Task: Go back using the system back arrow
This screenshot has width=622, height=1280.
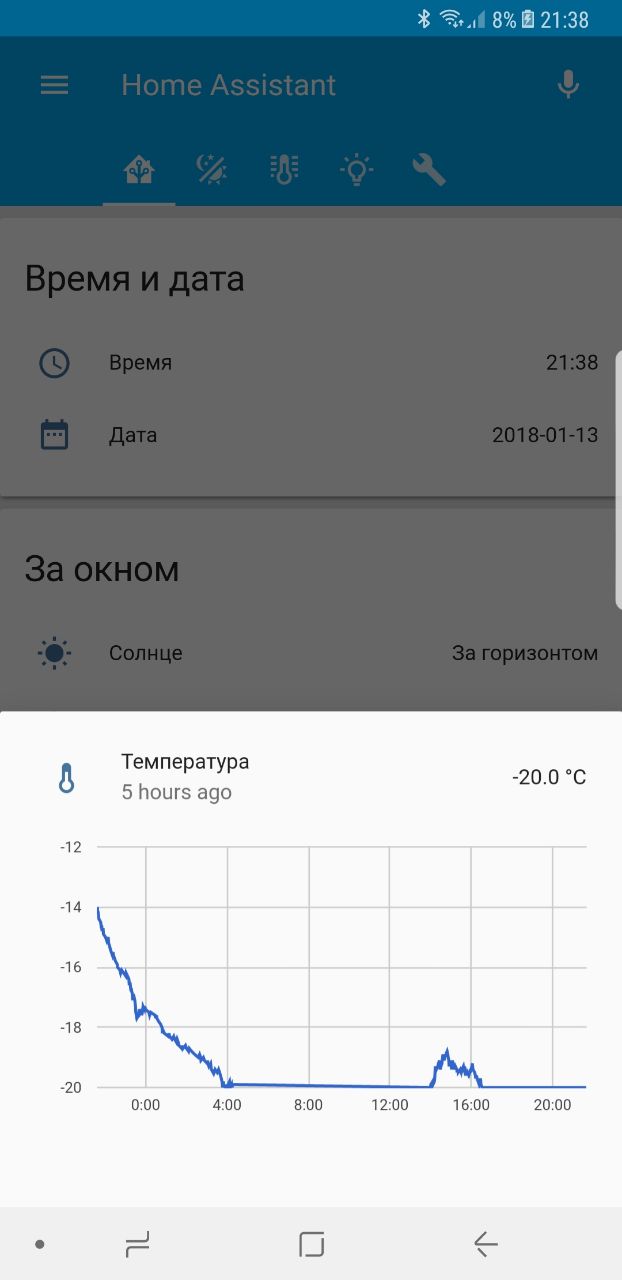Action: pyautogui.click(x=485, y=1244)
